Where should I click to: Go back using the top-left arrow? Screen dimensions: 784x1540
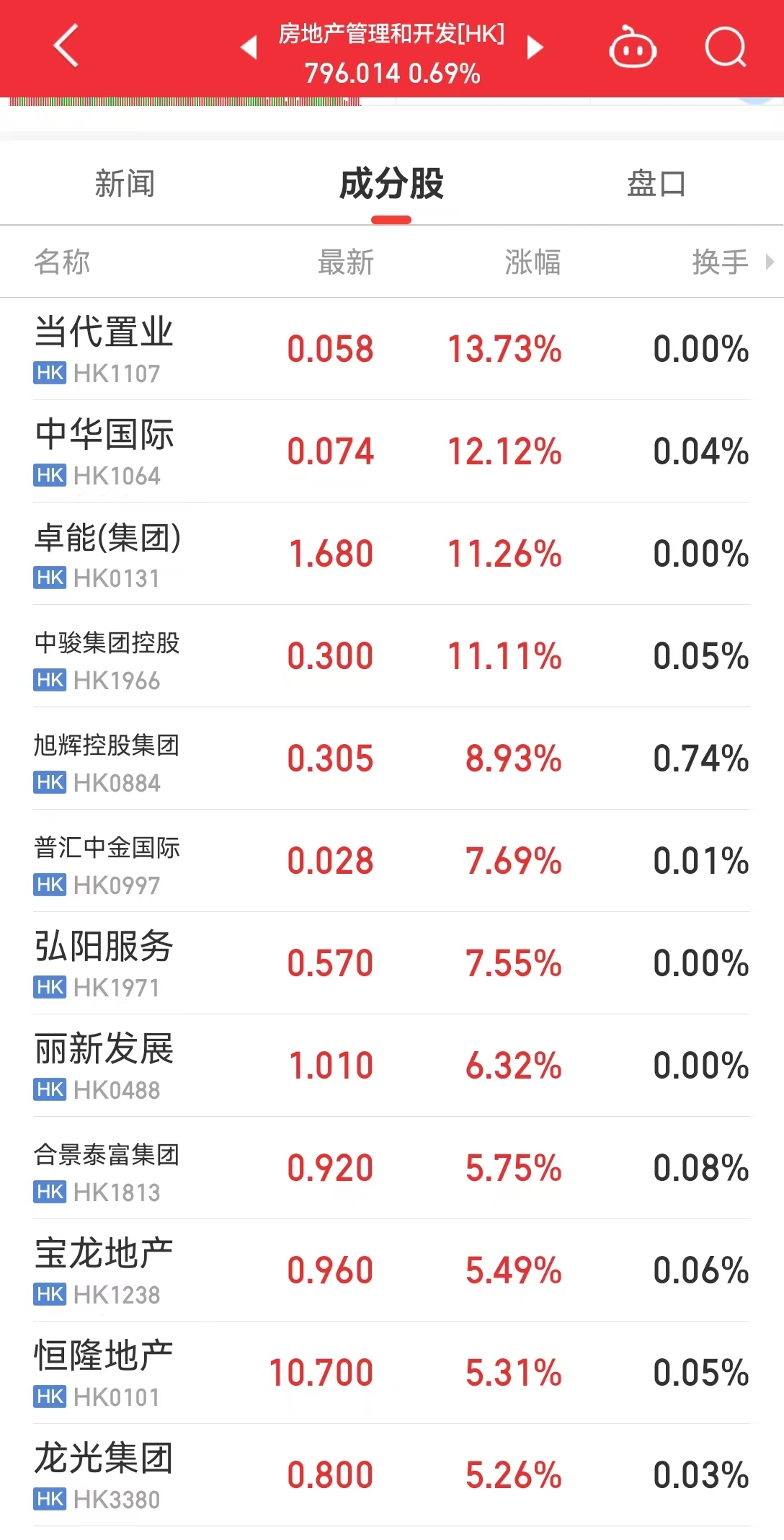[66, 47]
